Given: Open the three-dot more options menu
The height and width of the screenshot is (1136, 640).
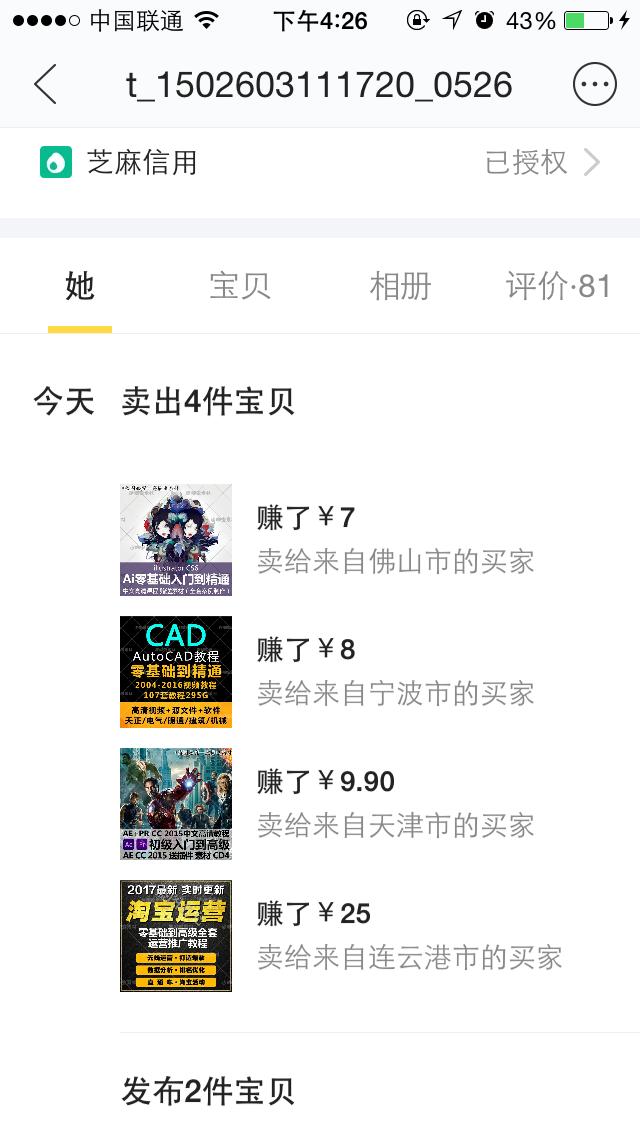Looking at the screenshot, I should (x=594, y=85).
